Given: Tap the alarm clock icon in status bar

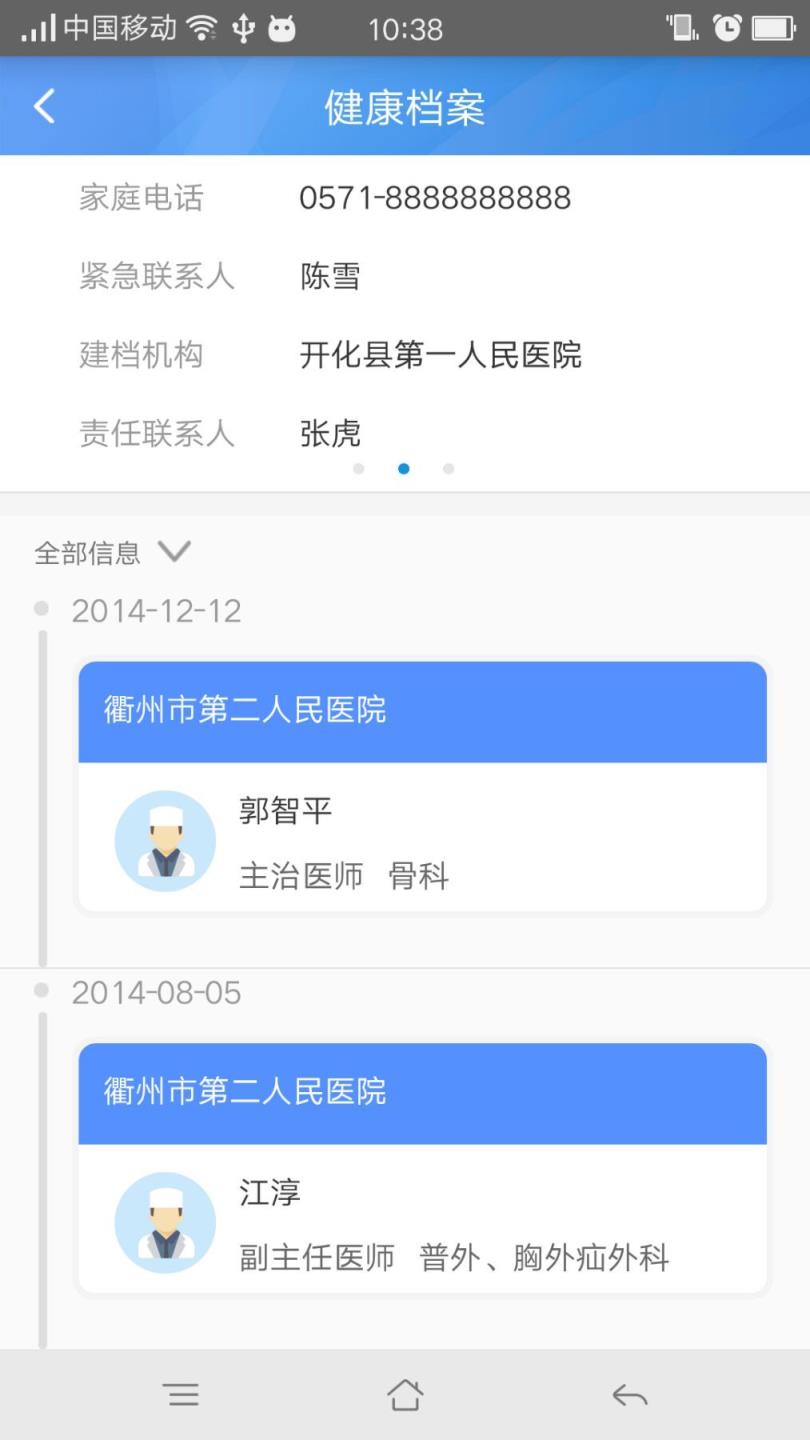Looking at the screenshot, I should tap(729, 28).
